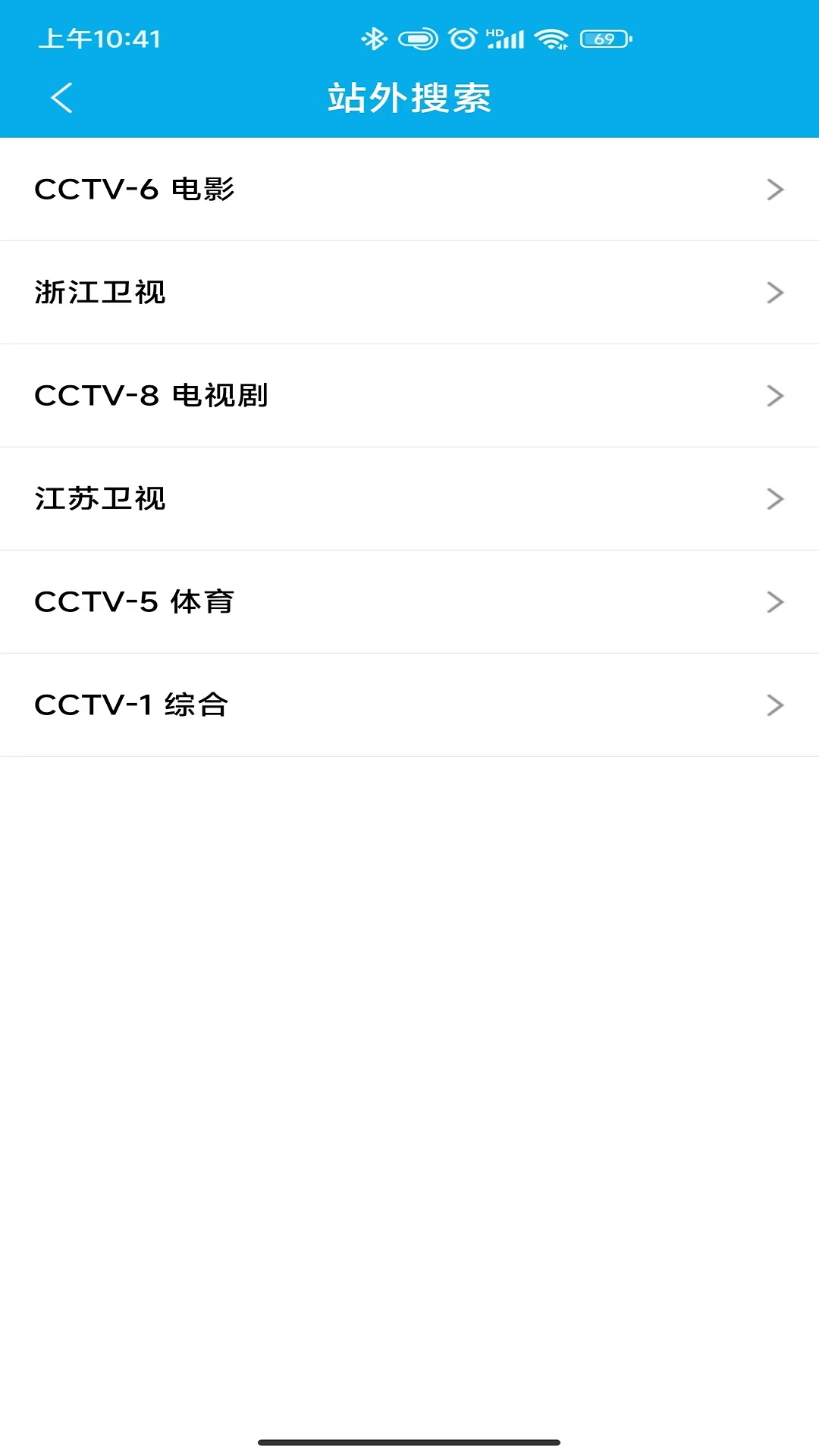Open CCTV-1 综合 search results
Image resolution: width=819 pixels, height=1456 pixels.
(x=409, y=704)
